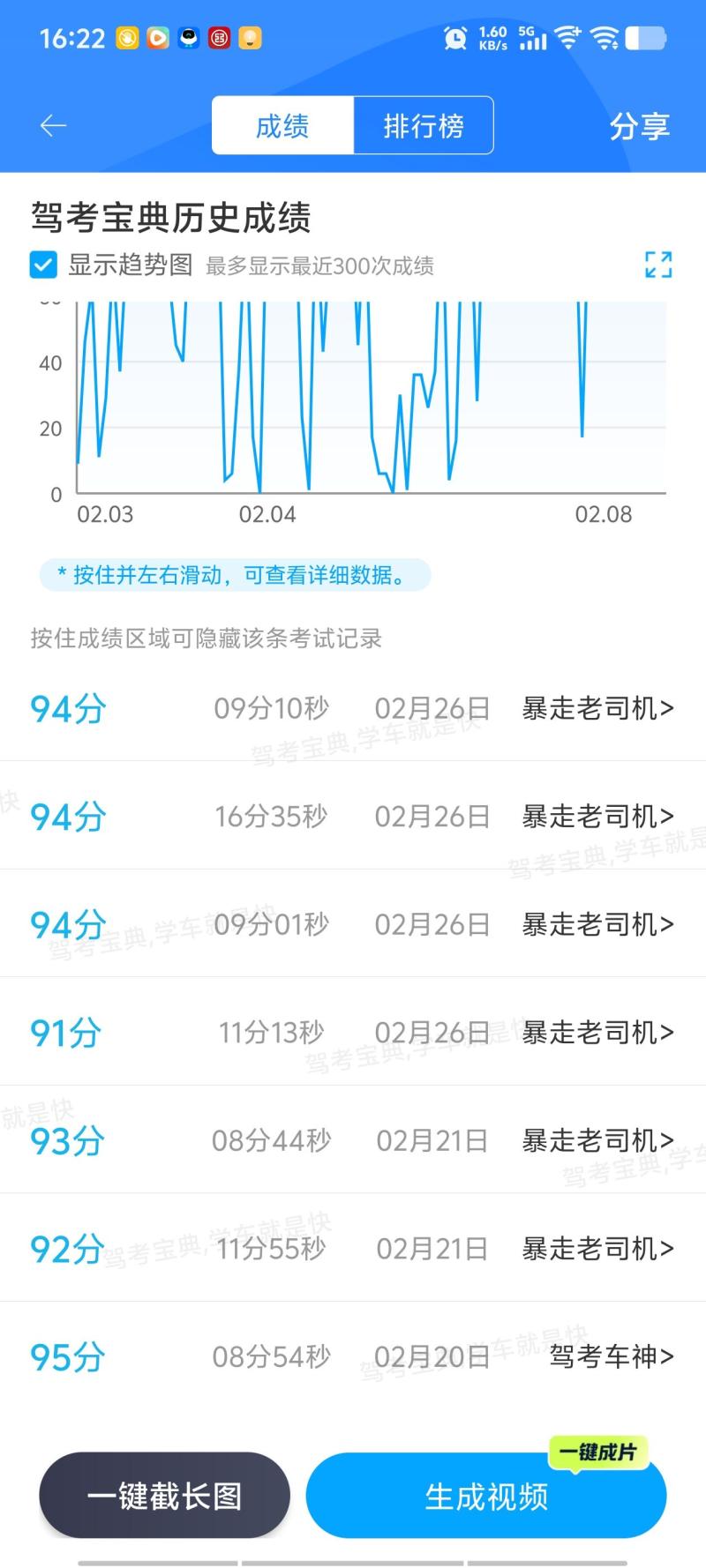The width and height of the screenshot is (706, 1568).
Task: Open the 92分 exam record
Action: pyautogui.click(x=353, y=1249)
